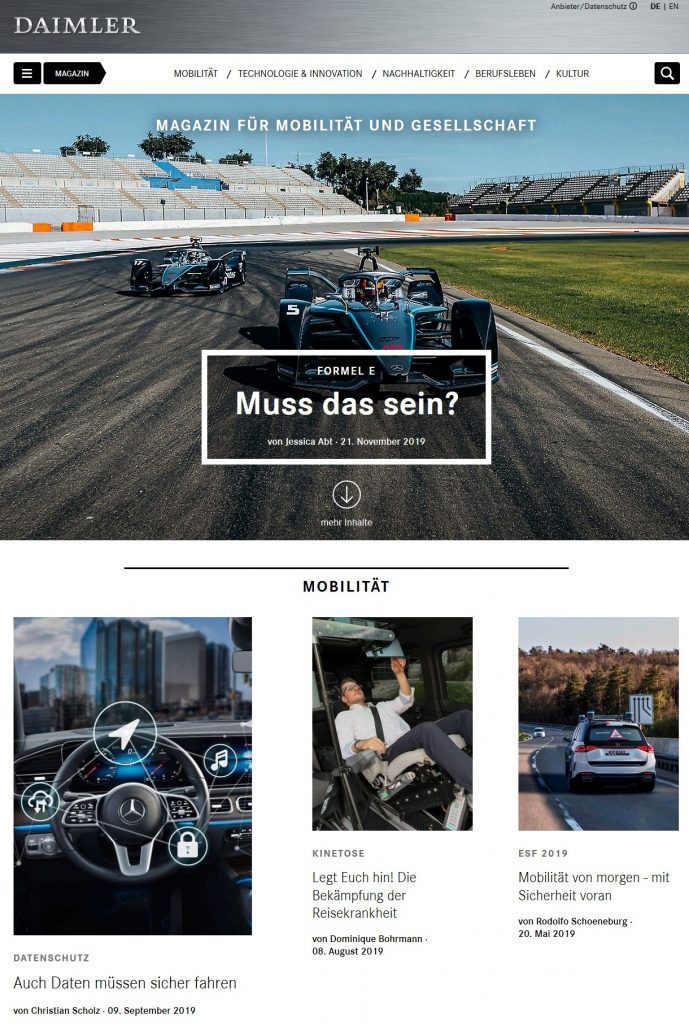Switch language to EN
The height and width of the screenshot is (1024, 689).
pyautogui.click(x=673, y=7)
